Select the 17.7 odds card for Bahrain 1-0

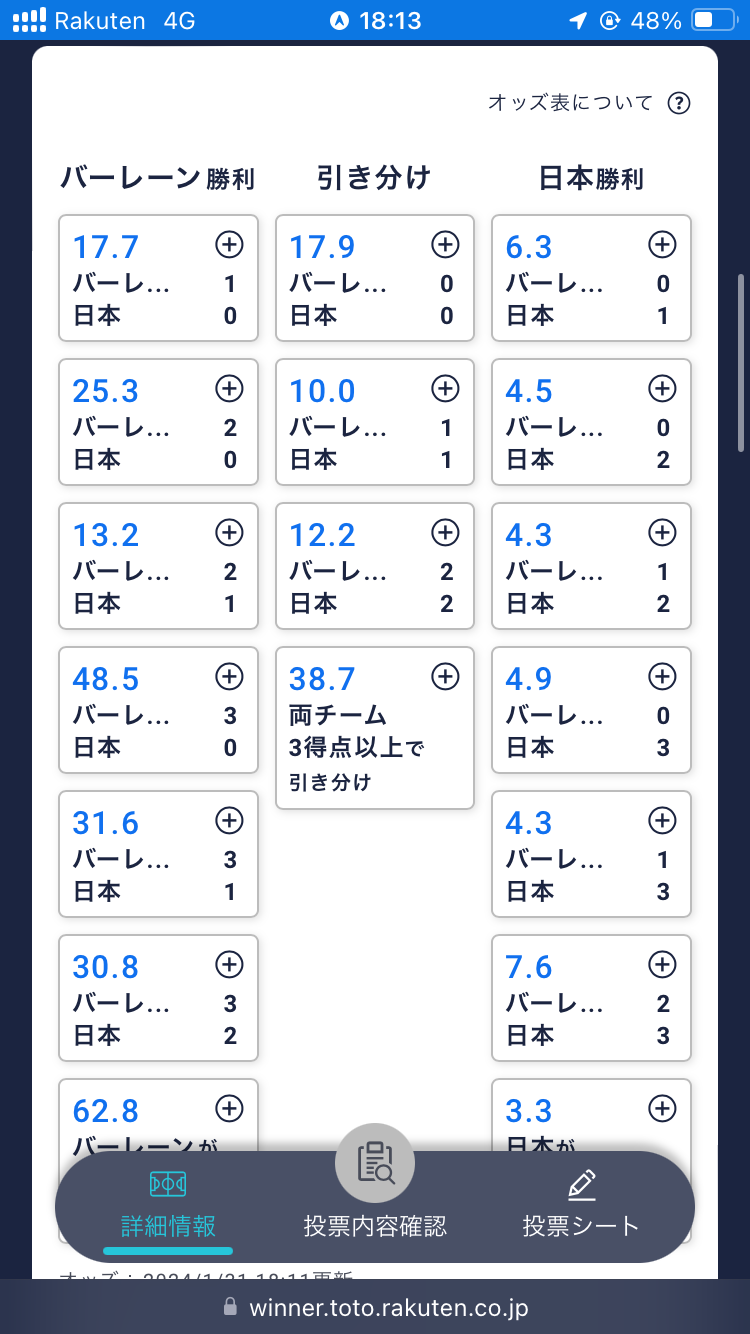pos(159,278)
